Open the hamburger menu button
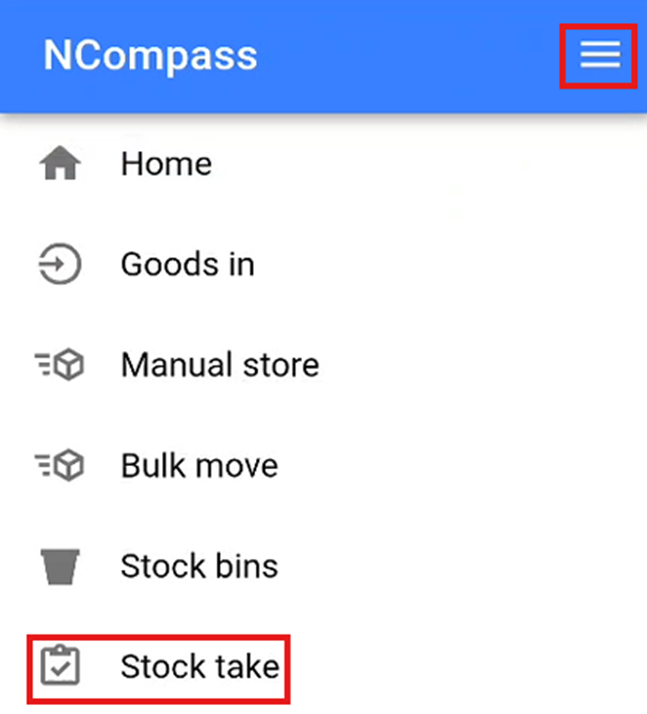Viewport: 647px width, 714px height. point(600,55)
